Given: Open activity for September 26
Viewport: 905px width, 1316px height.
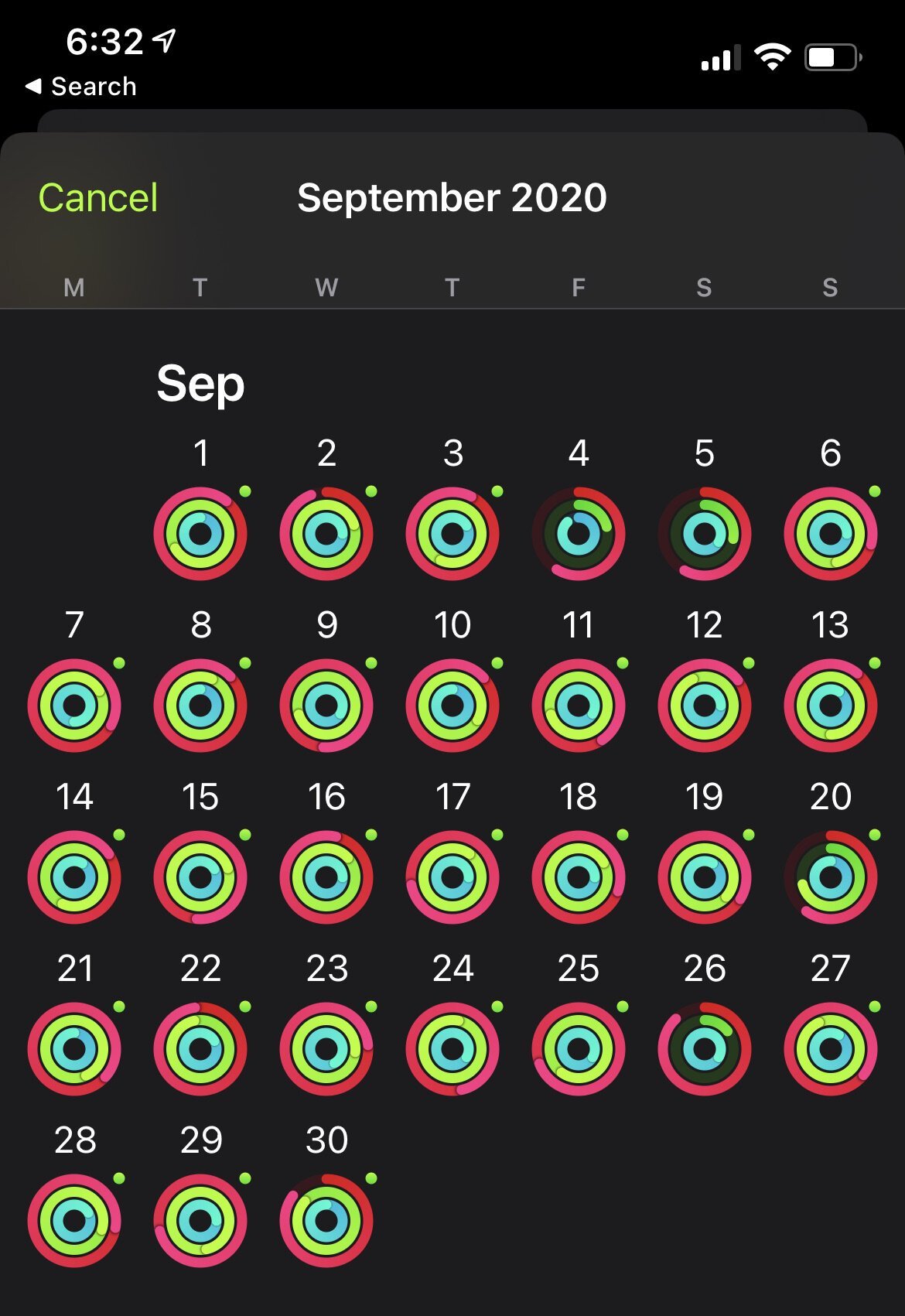Looking at the screenshot, I should coord(705,1049).
